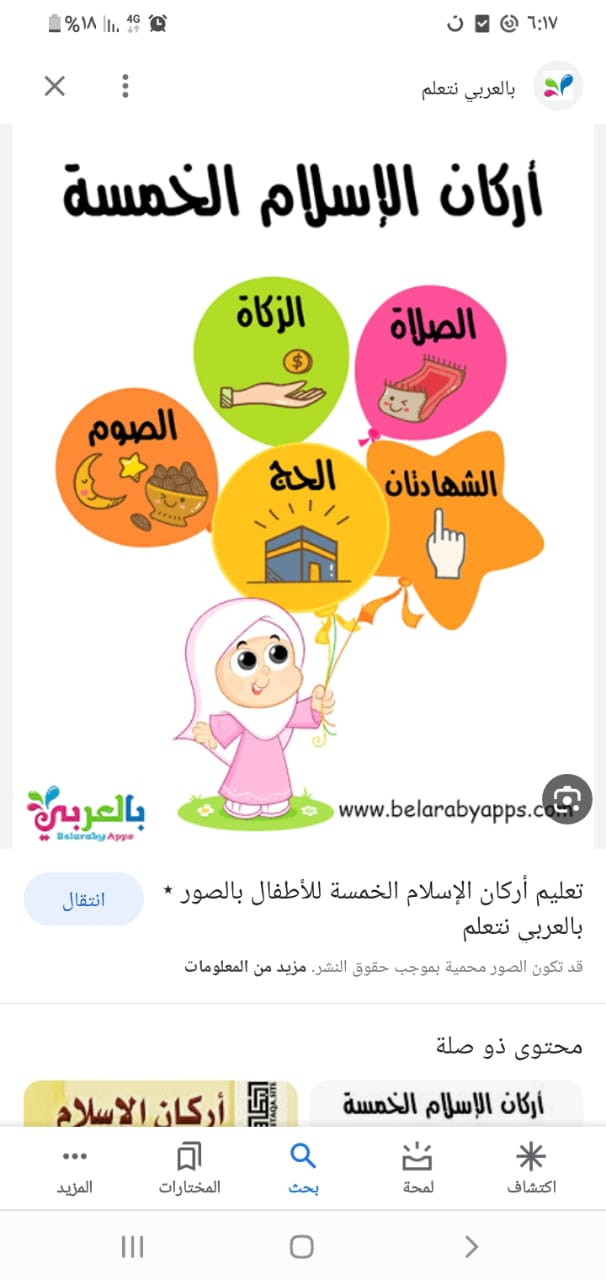Close the image viewer with the X

[x=55, y=86]
